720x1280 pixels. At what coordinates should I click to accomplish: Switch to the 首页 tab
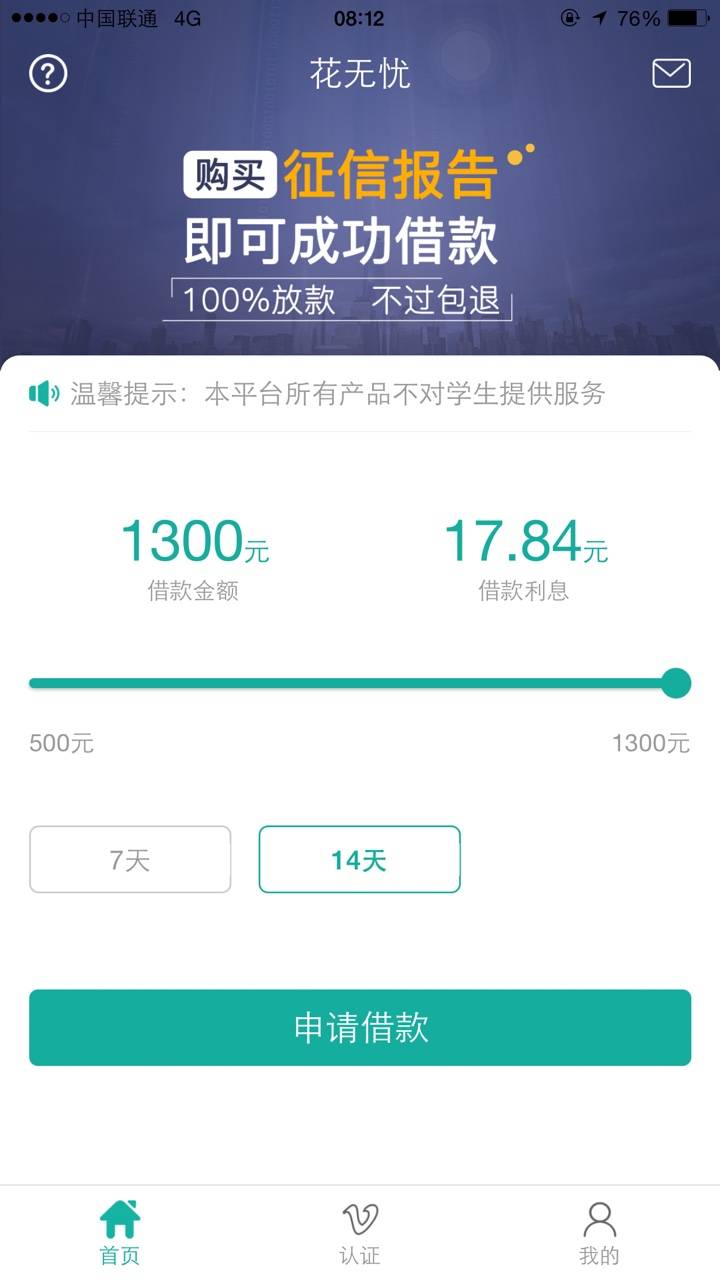click(x=120, y=1233)
